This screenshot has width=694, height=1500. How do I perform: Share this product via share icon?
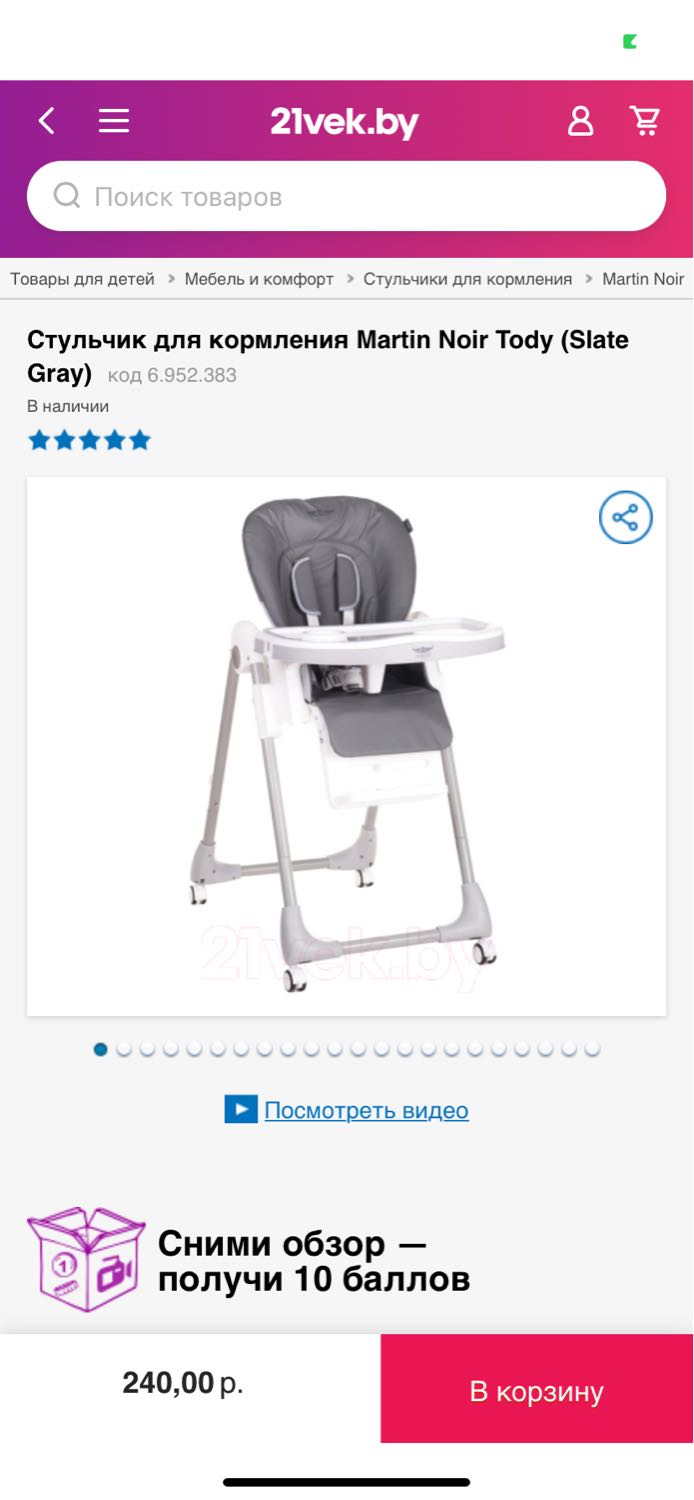(625, 517)
